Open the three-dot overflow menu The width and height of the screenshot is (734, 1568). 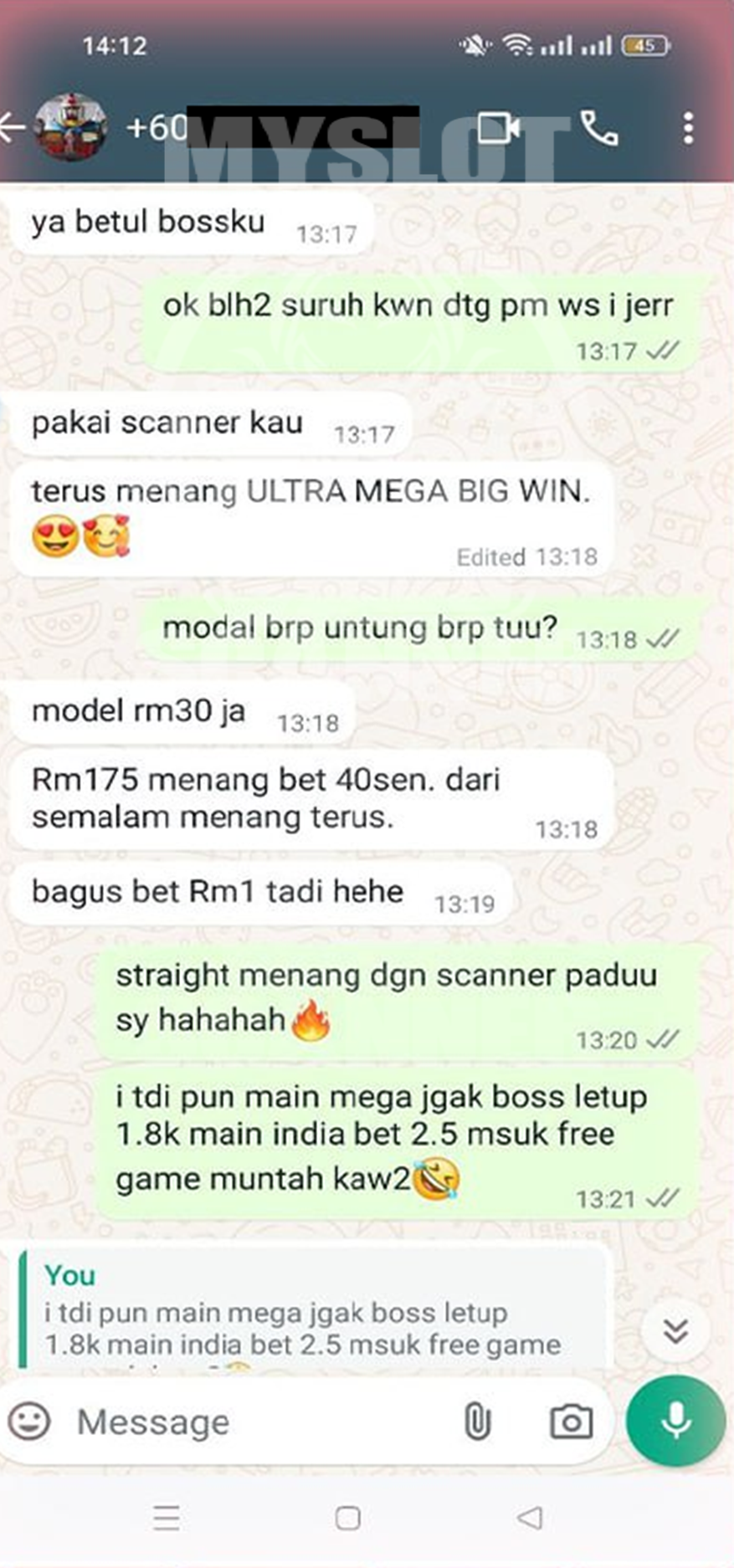tap(688, 128)
